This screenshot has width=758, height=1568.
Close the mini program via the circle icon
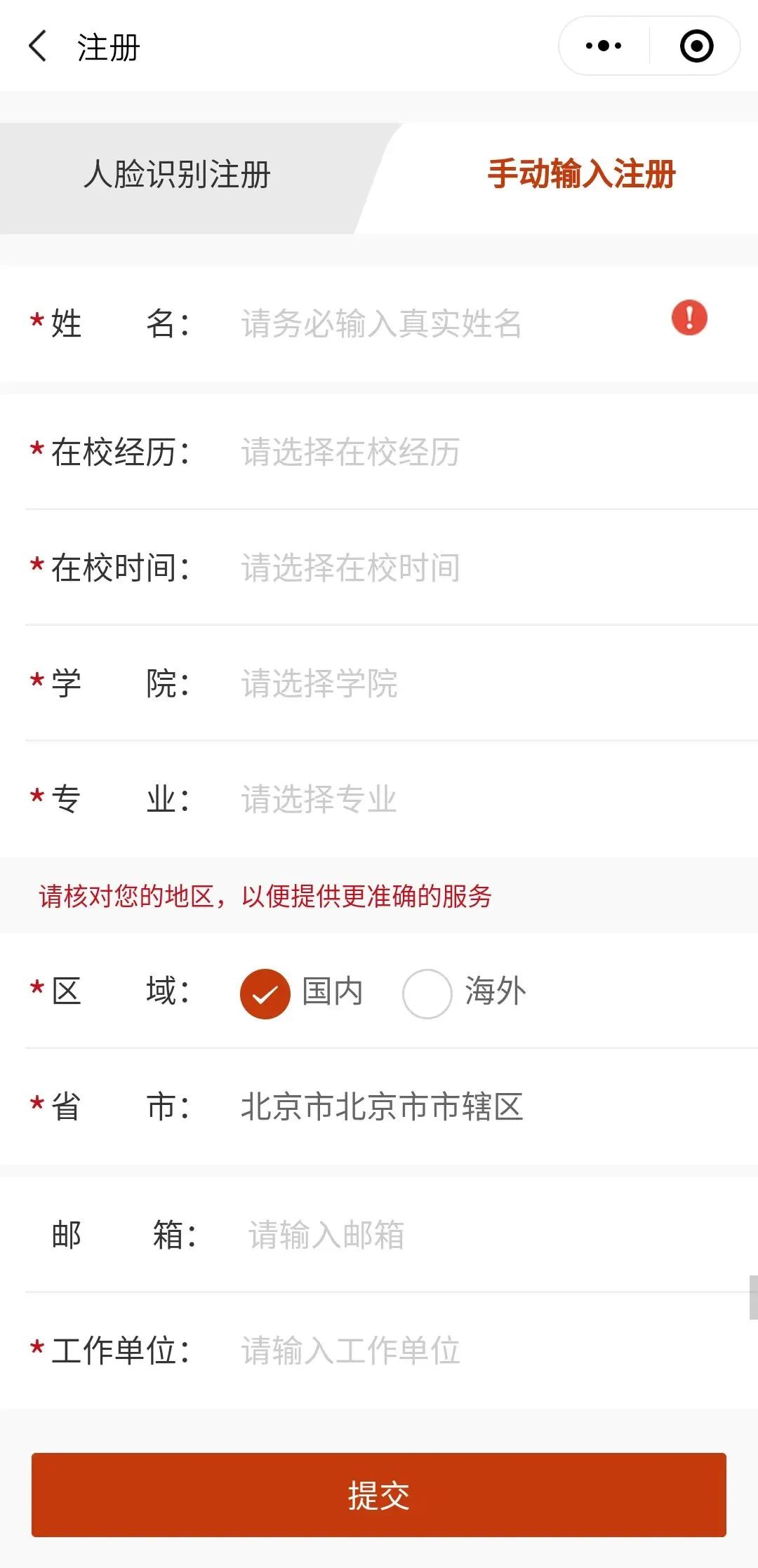(x=696, y=46)
